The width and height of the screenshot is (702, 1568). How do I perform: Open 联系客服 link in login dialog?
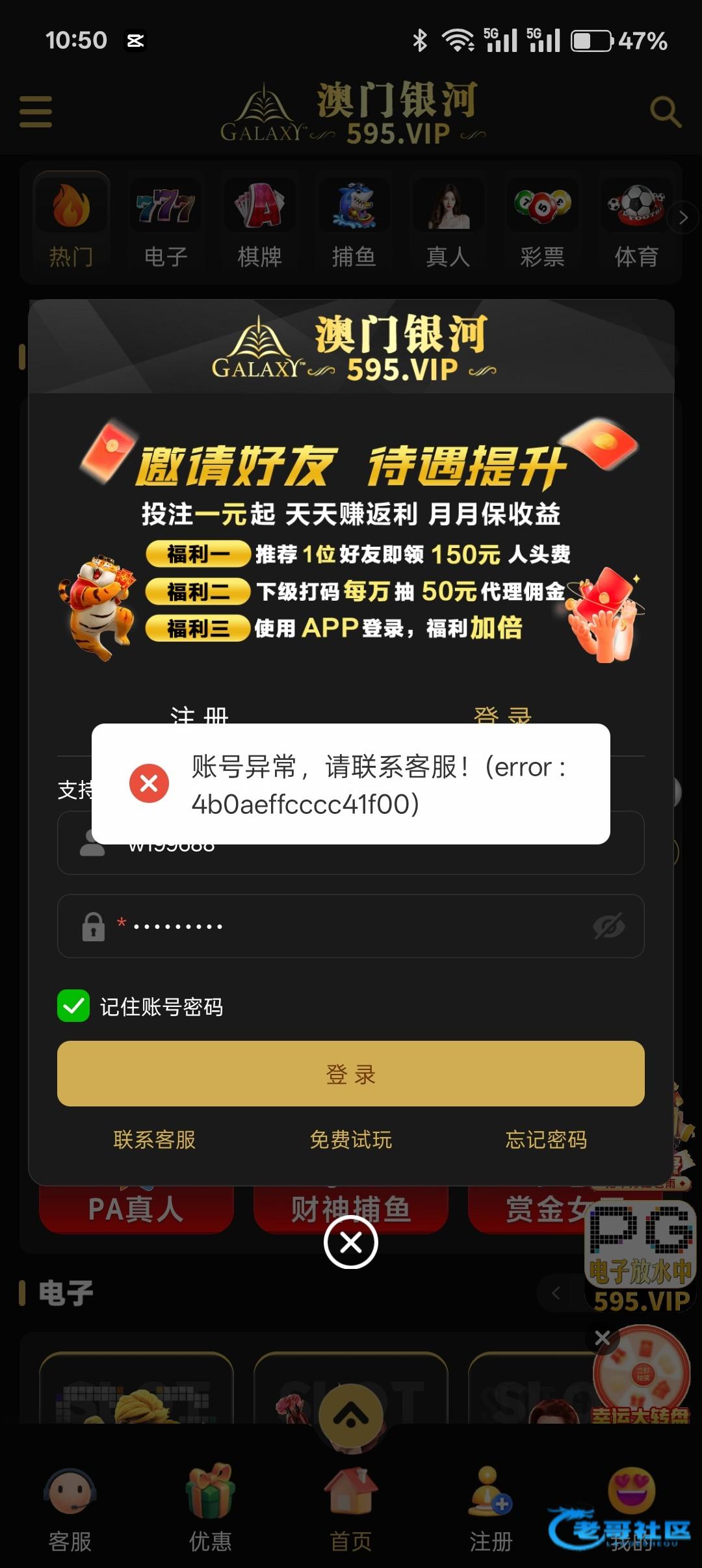click(x=155, y=1140)
